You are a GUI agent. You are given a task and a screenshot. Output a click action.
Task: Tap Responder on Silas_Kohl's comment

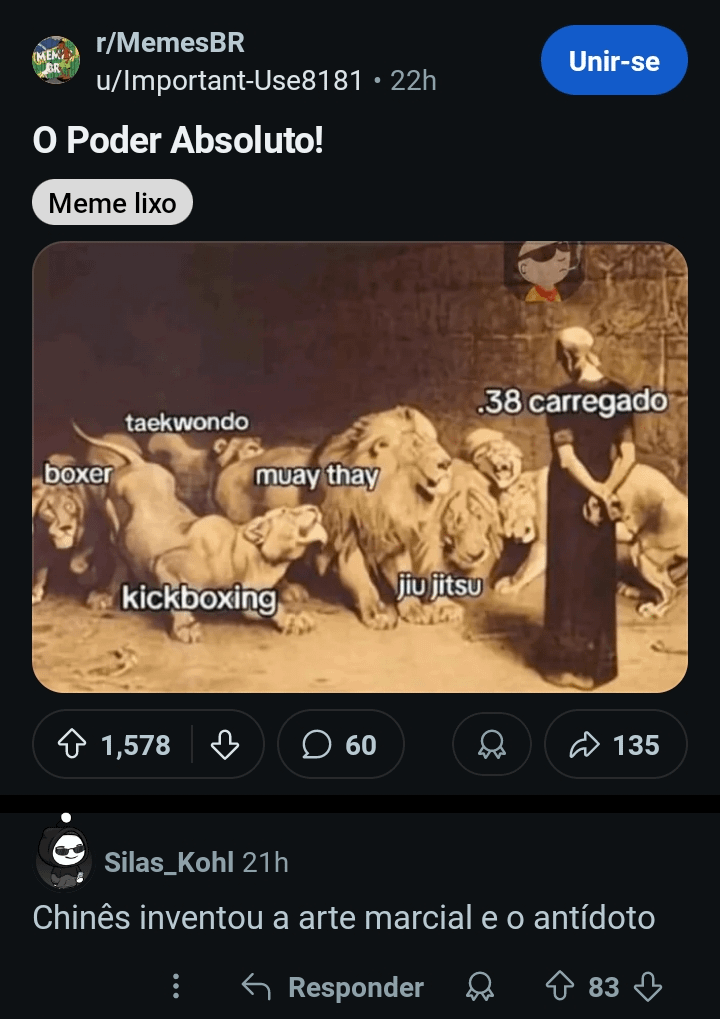click(333, 988)
